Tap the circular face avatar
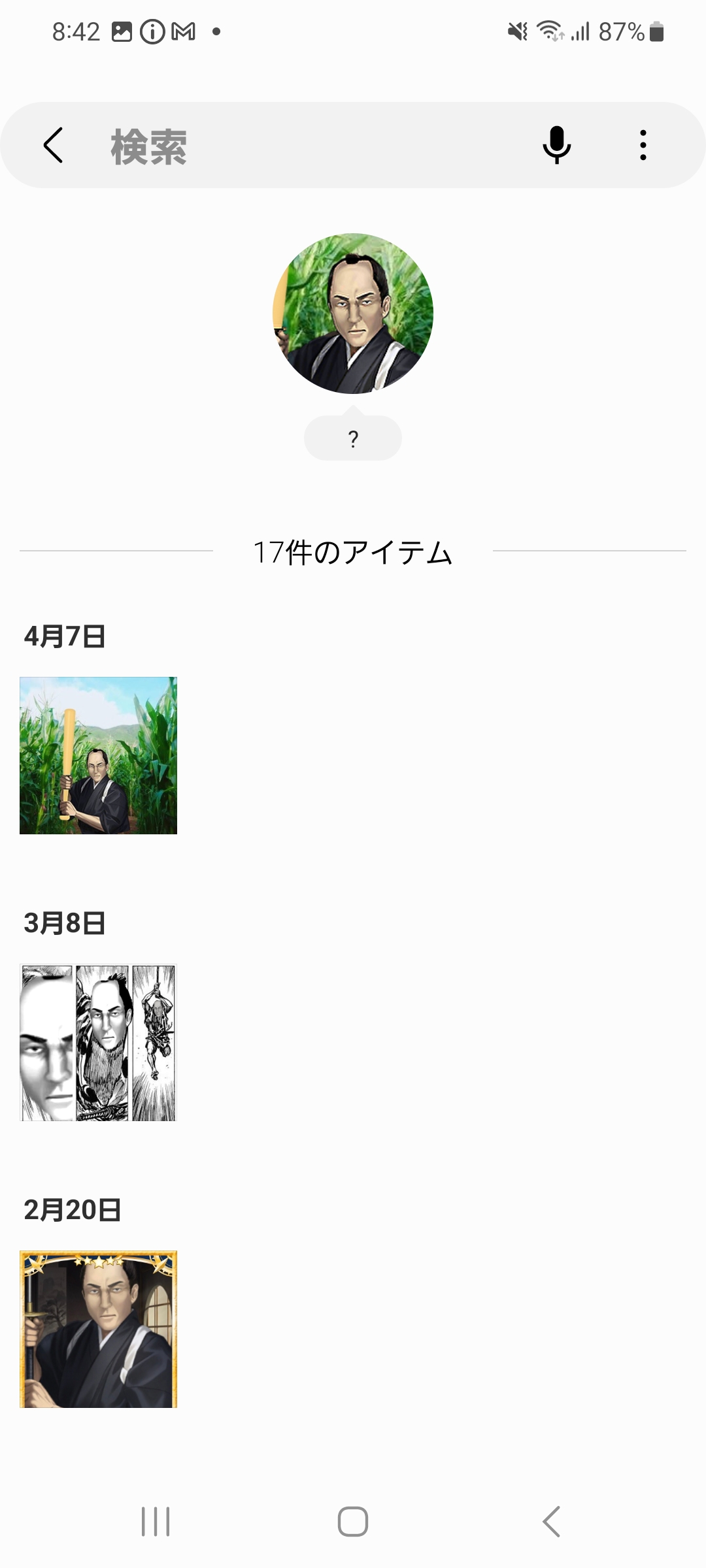 point(353,314)
